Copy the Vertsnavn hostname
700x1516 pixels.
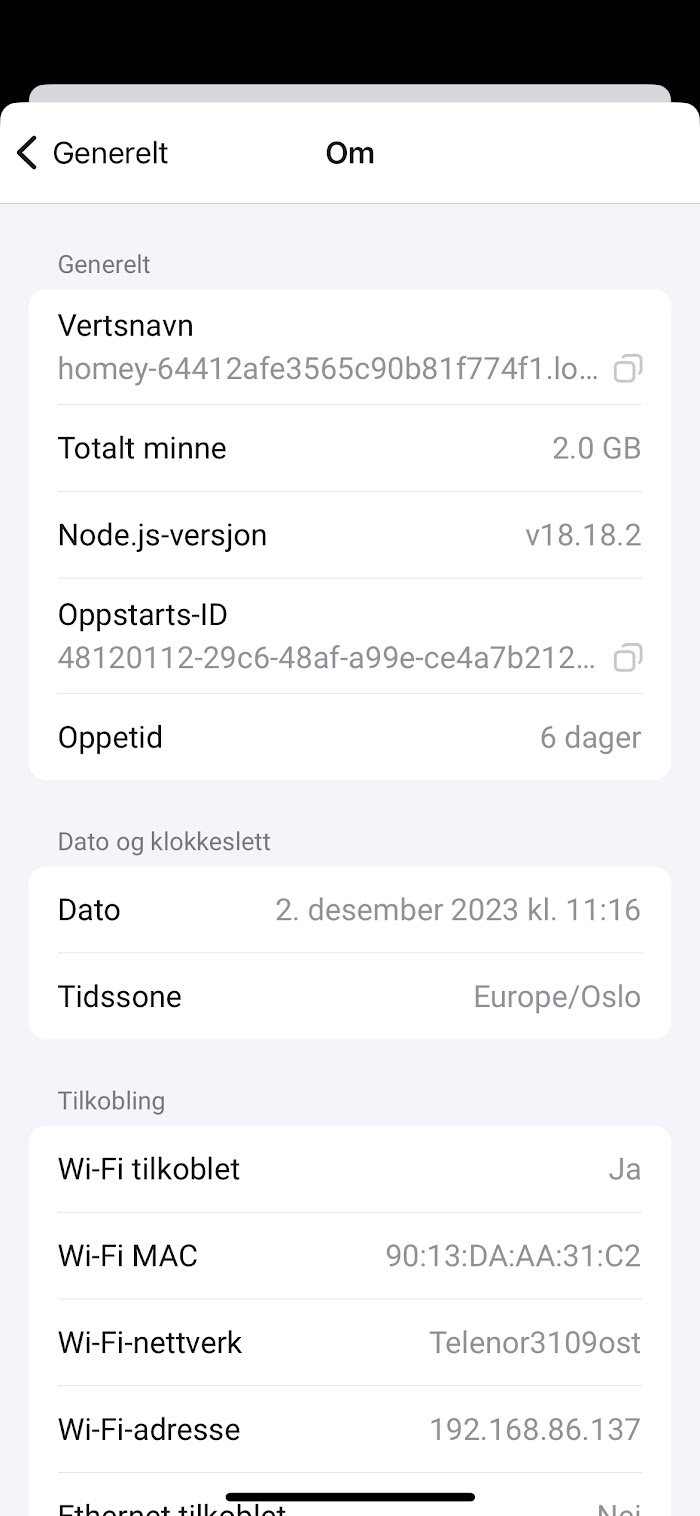pyautogui.click(x=627, y=369)
